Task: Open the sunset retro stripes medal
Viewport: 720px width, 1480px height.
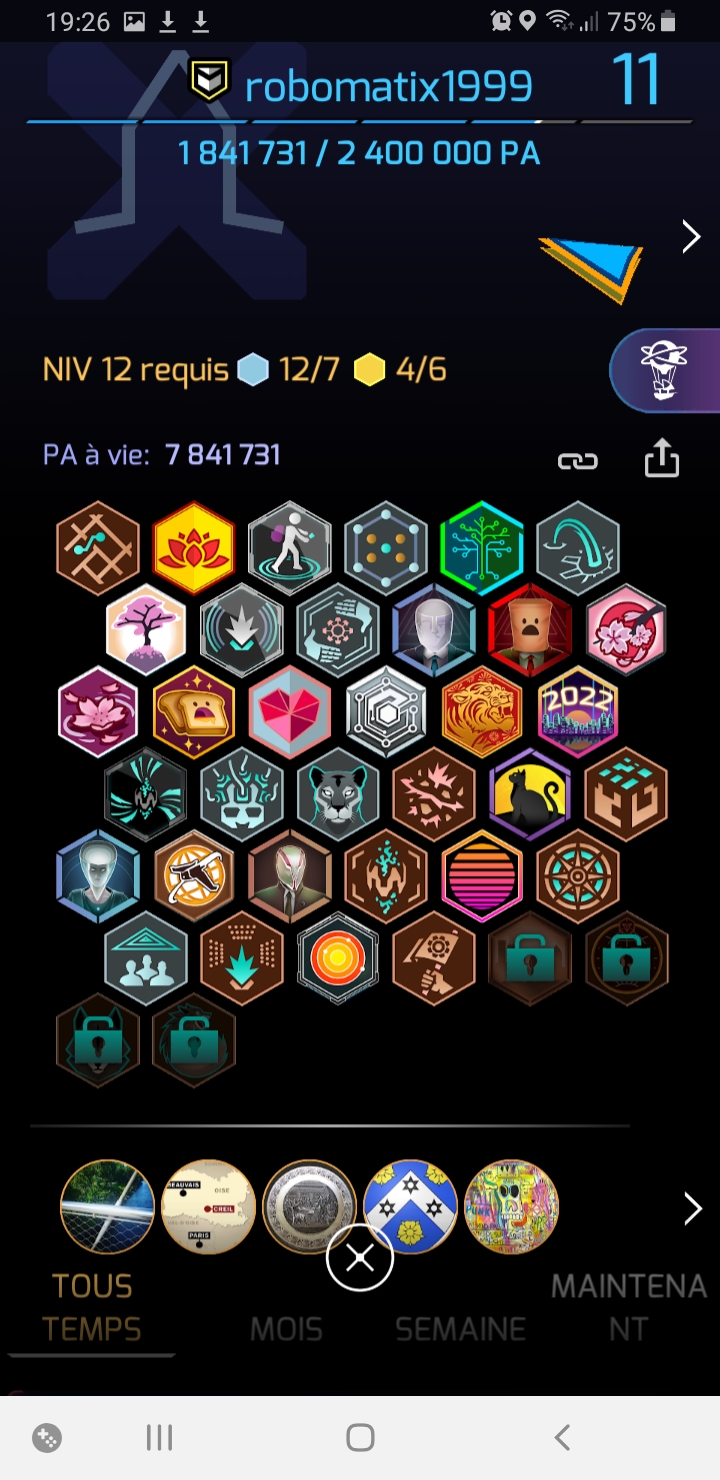Action: (482, 876)
